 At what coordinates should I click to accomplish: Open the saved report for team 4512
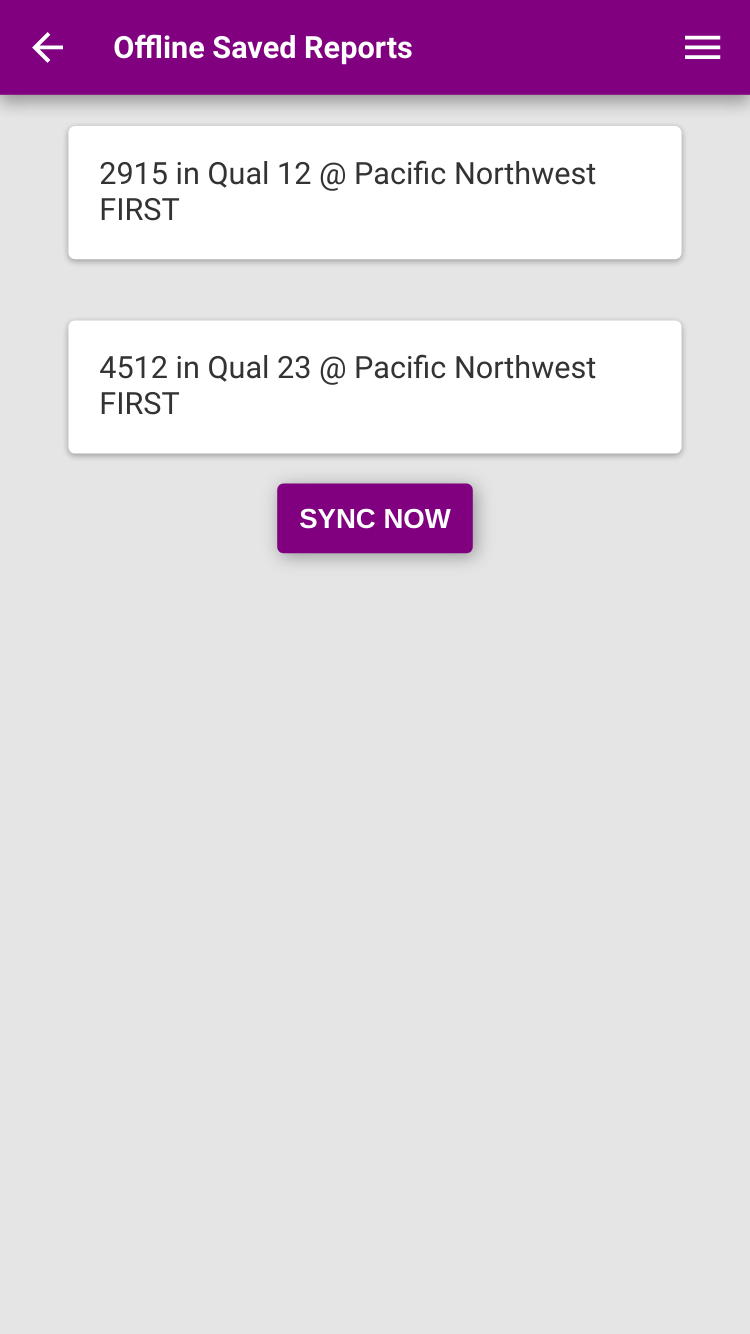pos(375,386)
